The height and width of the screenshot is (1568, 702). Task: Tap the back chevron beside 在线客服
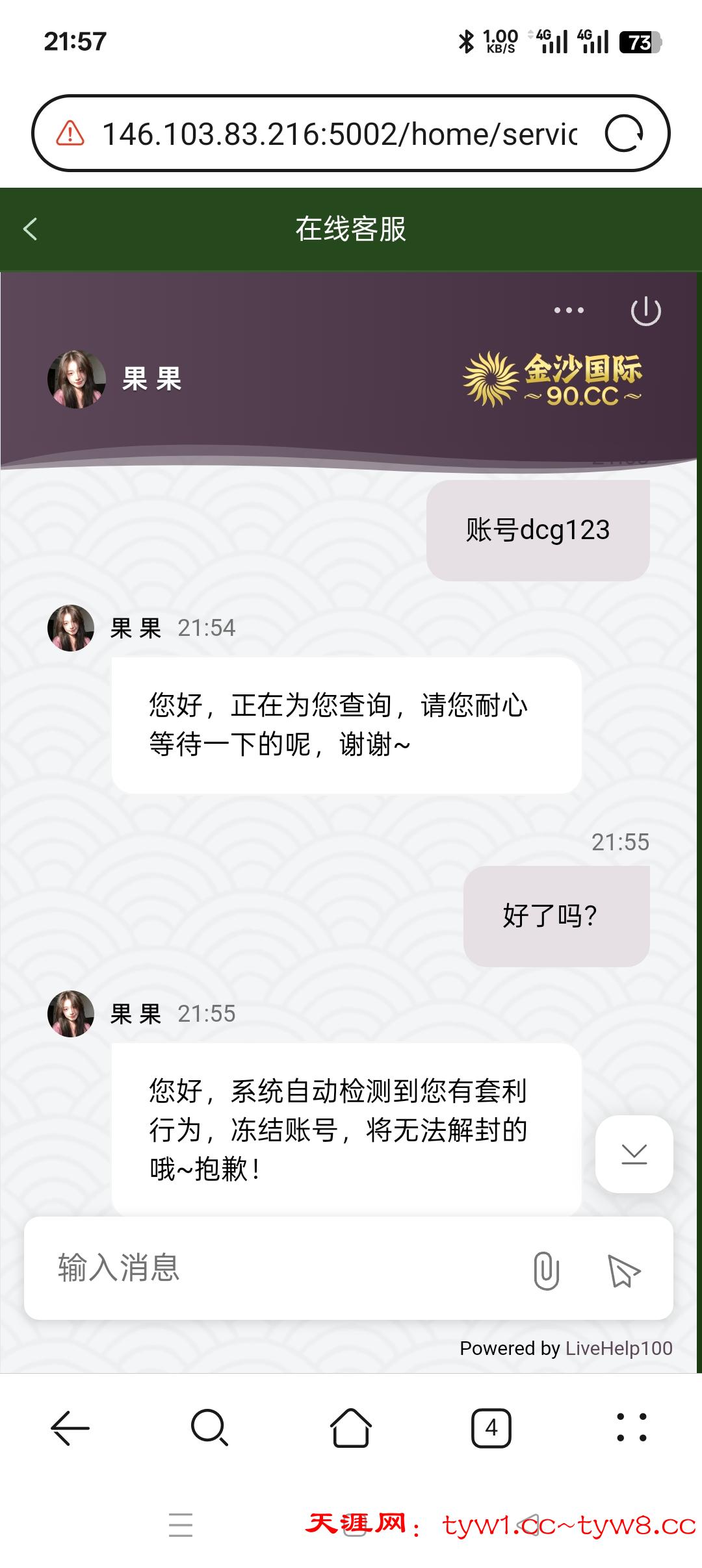pos(31,229)
